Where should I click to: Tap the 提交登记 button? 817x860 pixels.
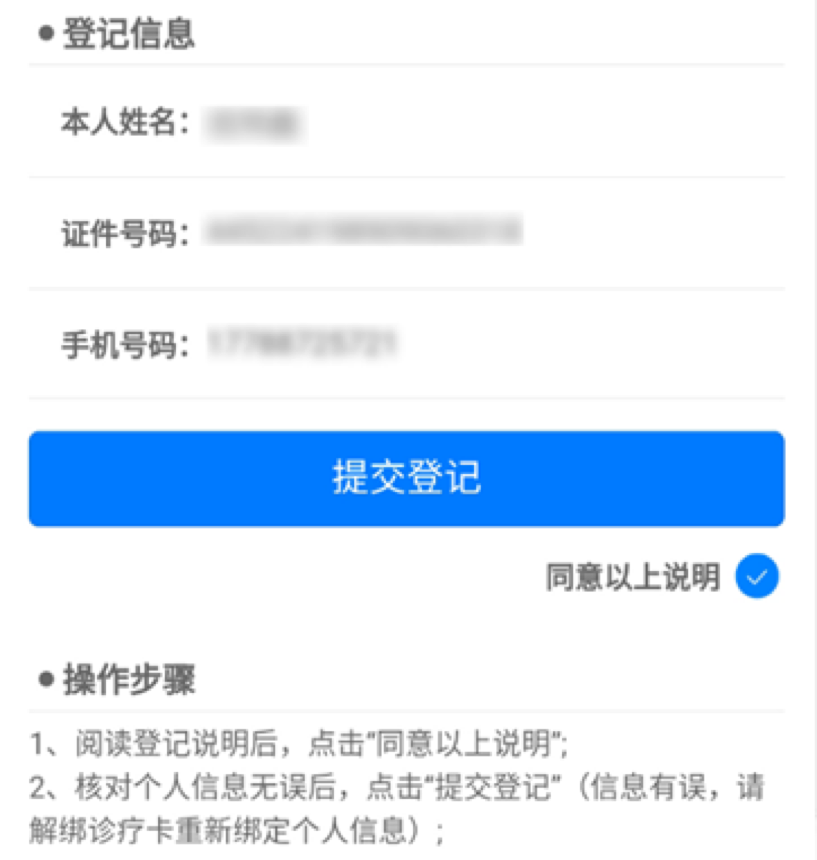(406, 478)
